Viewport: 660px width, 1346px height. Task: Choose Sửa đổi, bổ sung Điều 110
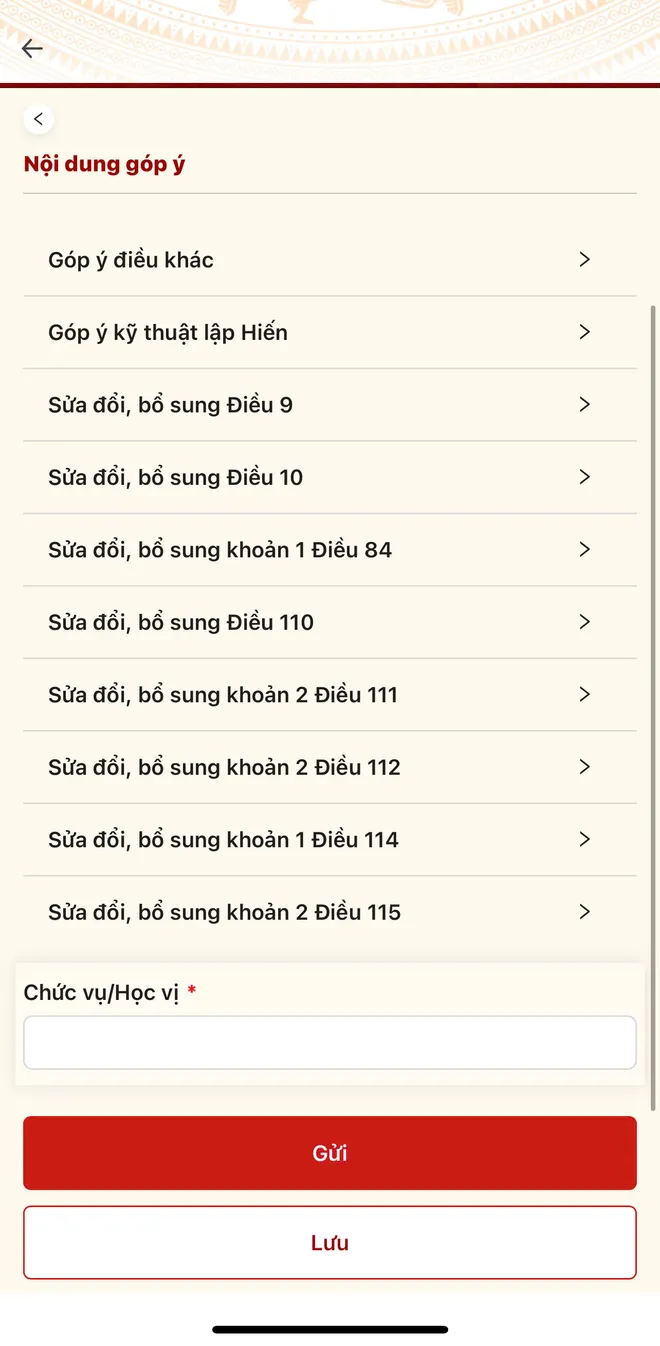(x=330, y=622)
